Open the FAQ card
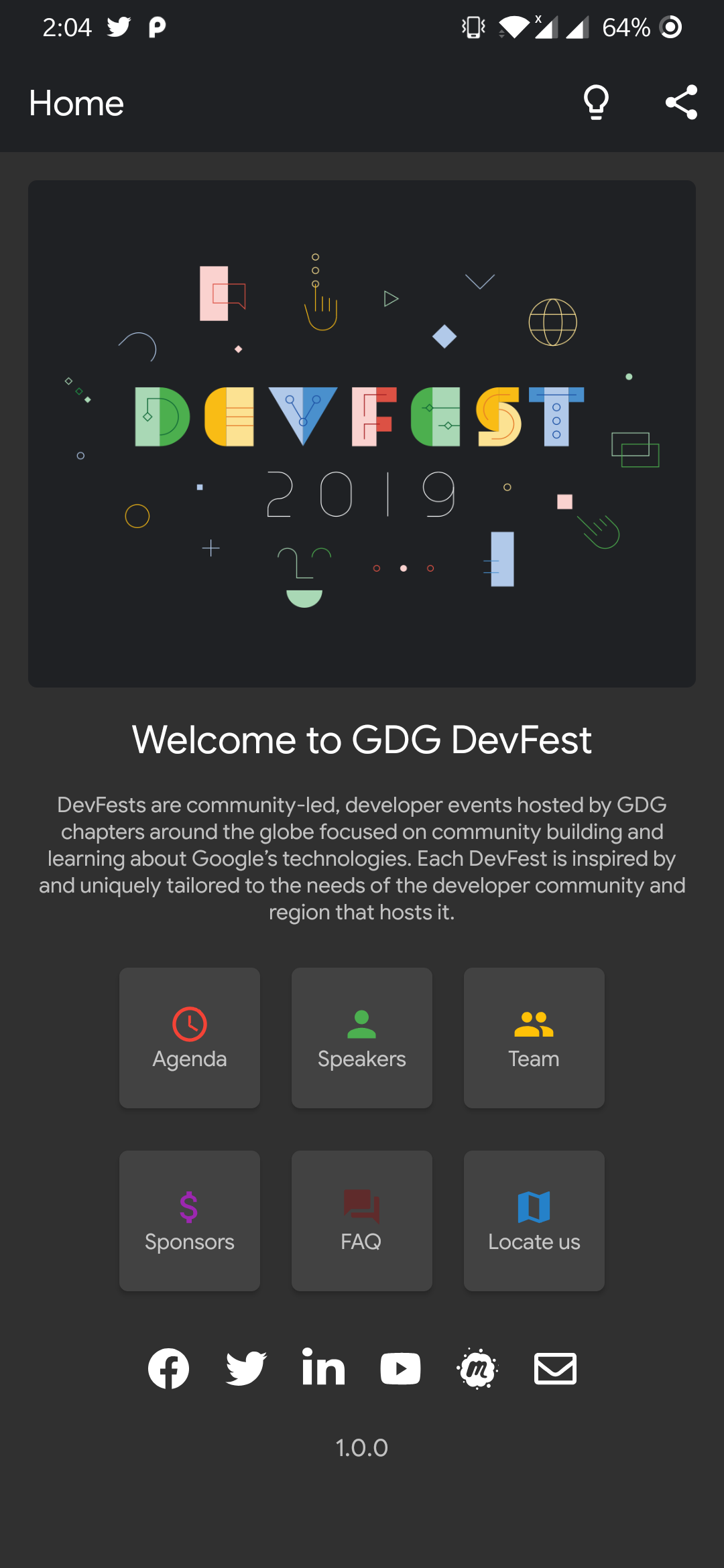Viewport: 724px width, 1568px height. (362, 1221)
